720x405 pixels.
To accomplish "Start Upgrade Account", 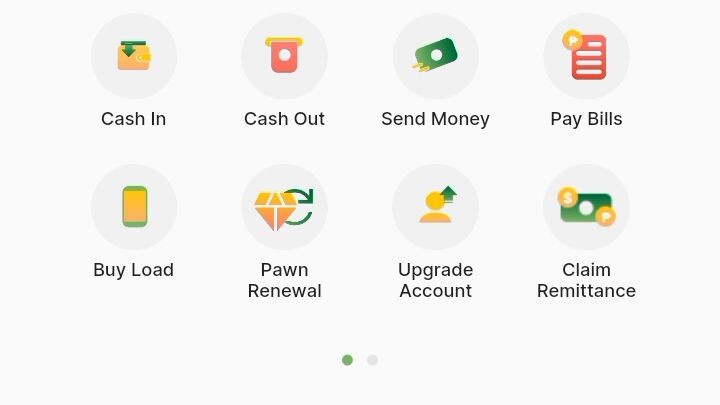I will tap(435, 207).
